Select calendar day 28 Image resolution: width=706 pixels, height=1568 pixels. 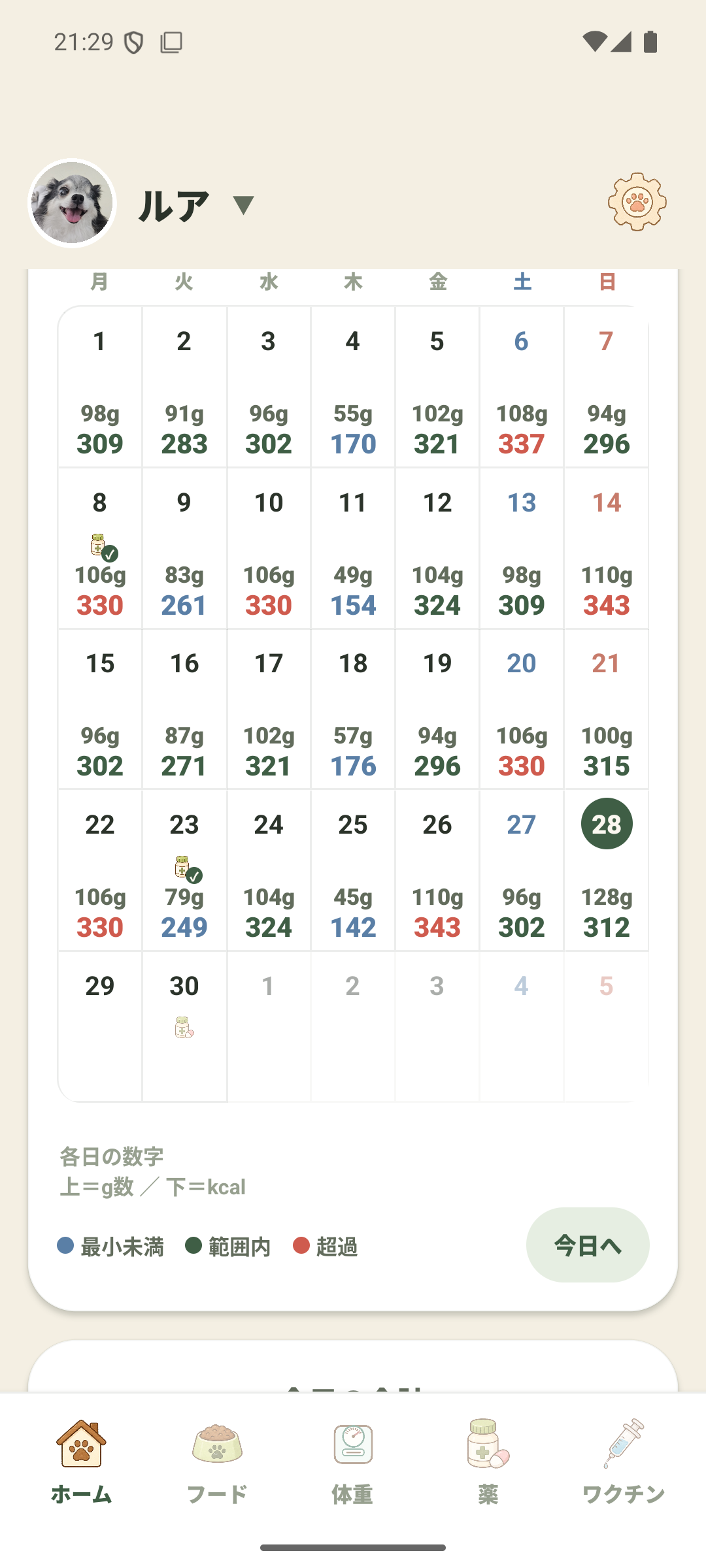tap(607, 870)
